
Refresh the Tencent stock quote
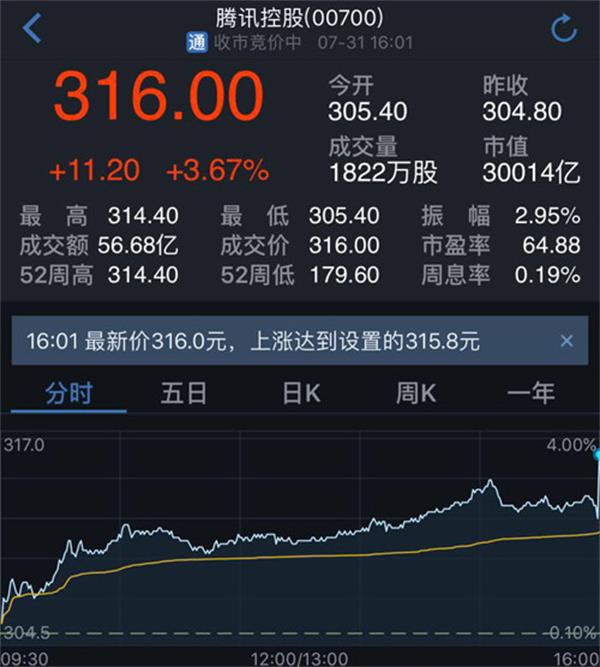564,28
